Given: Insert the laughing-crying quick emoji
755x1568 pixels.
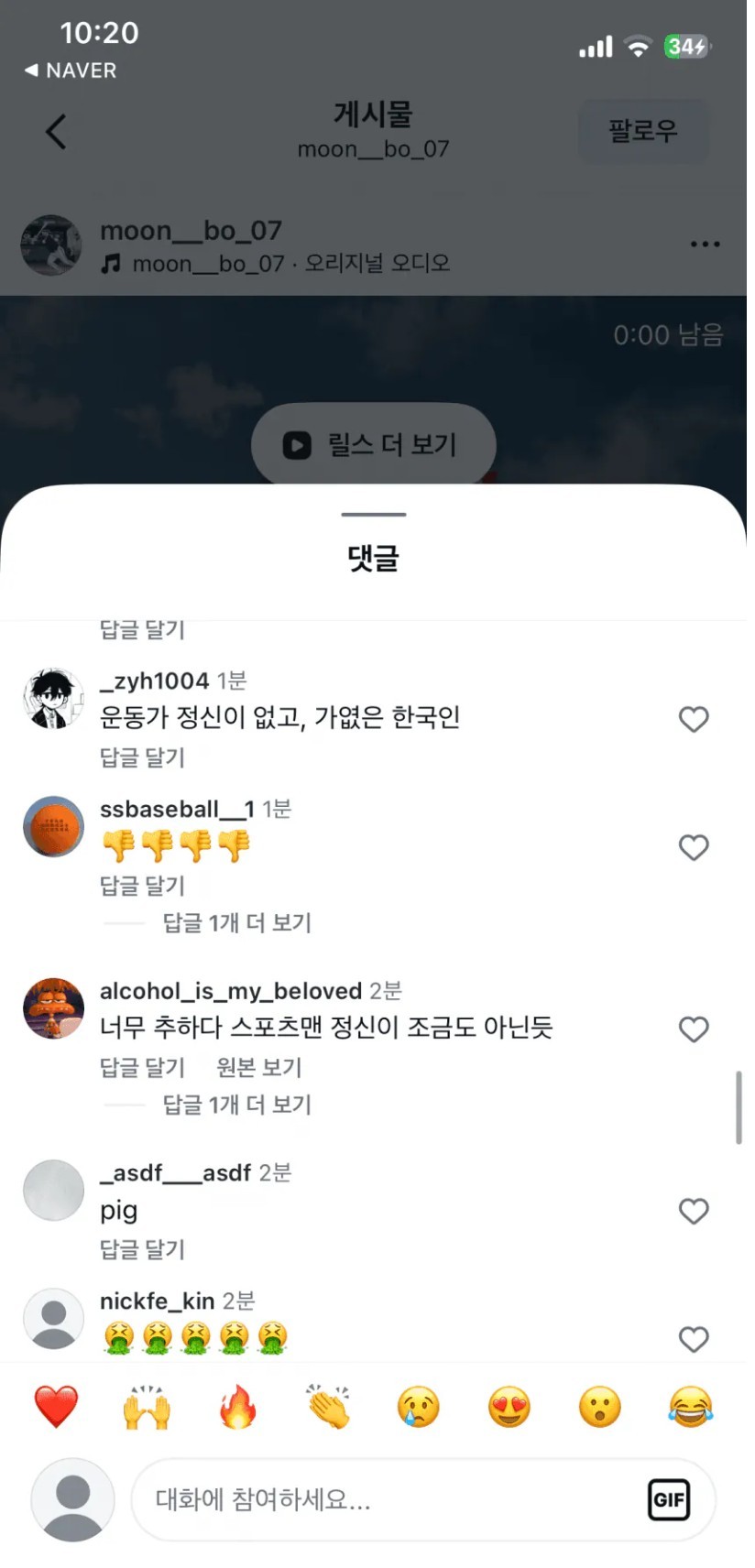Looking at the screenshot, I should point(691,1407).
